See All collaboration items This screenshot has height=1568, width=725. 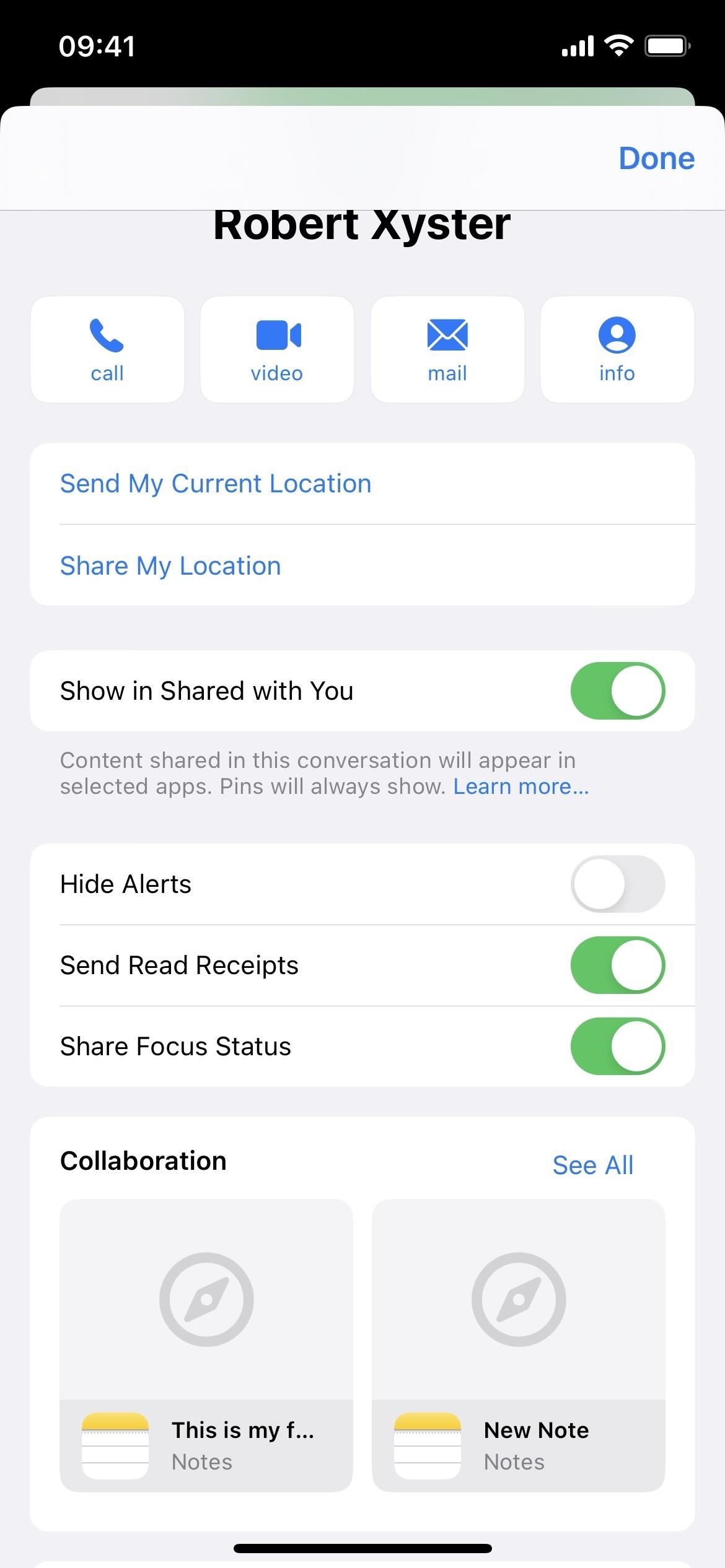593,1165
